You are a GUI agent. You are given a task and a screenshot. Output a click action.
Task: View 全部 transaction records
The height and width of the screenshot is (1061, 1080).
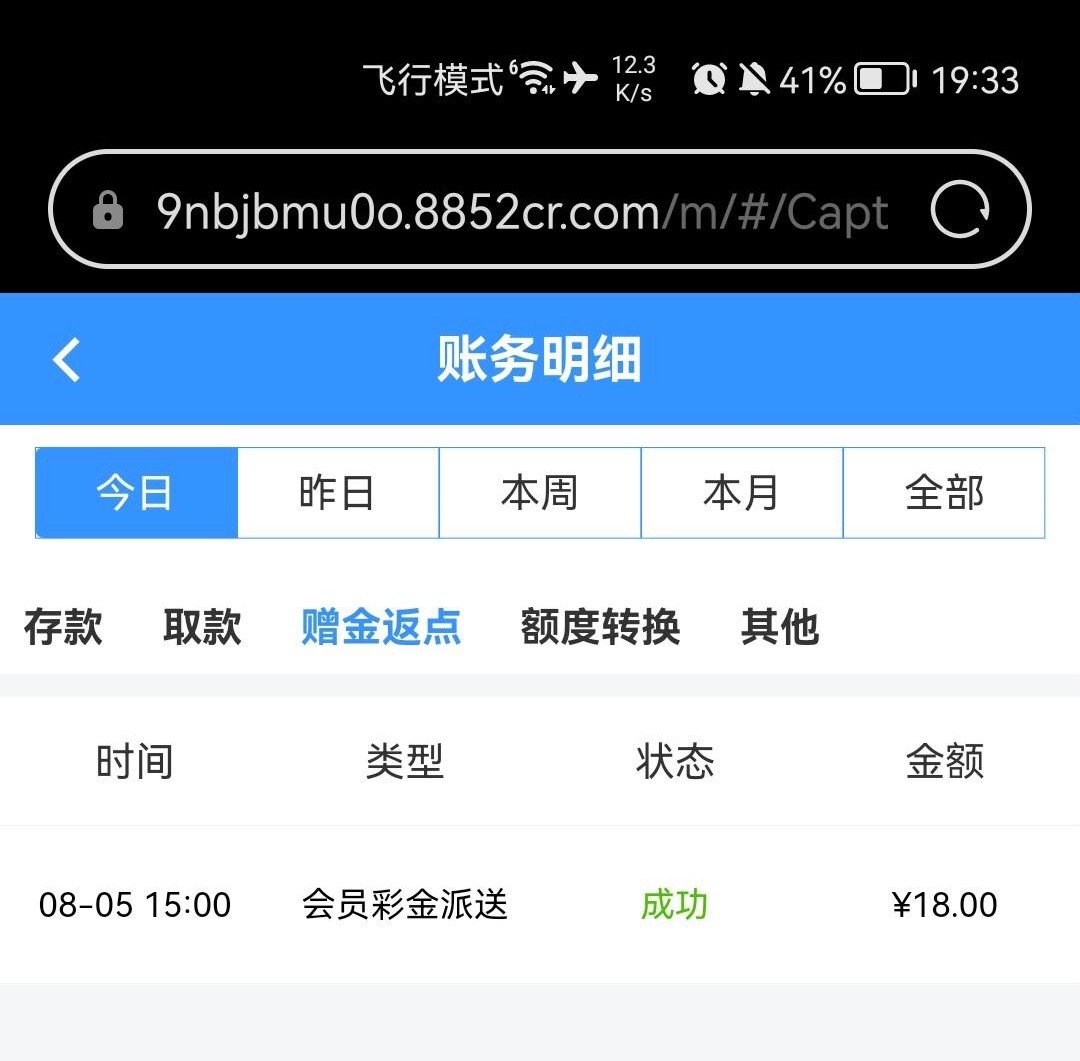[x=944, y=493]
